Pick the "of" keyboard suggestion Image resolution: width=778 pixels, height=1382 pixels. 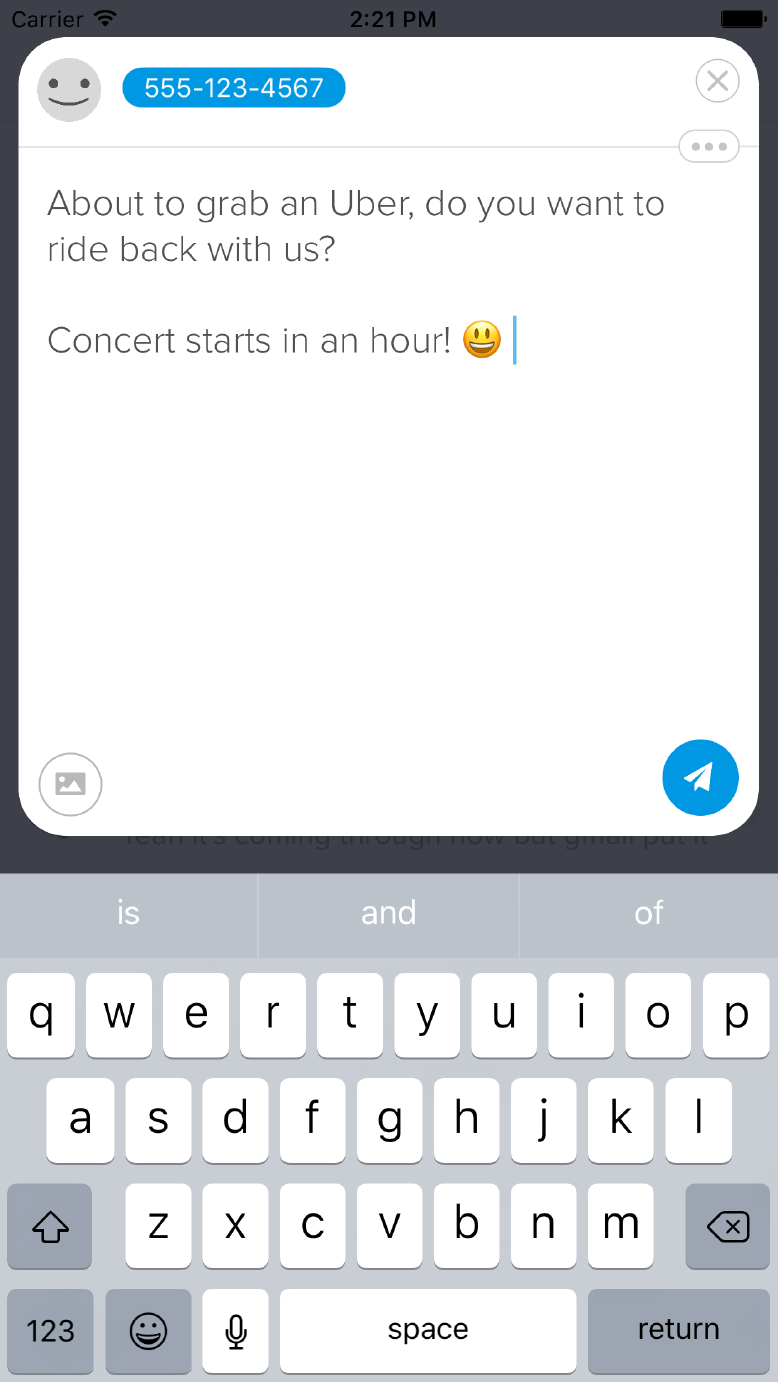point(648,912)
